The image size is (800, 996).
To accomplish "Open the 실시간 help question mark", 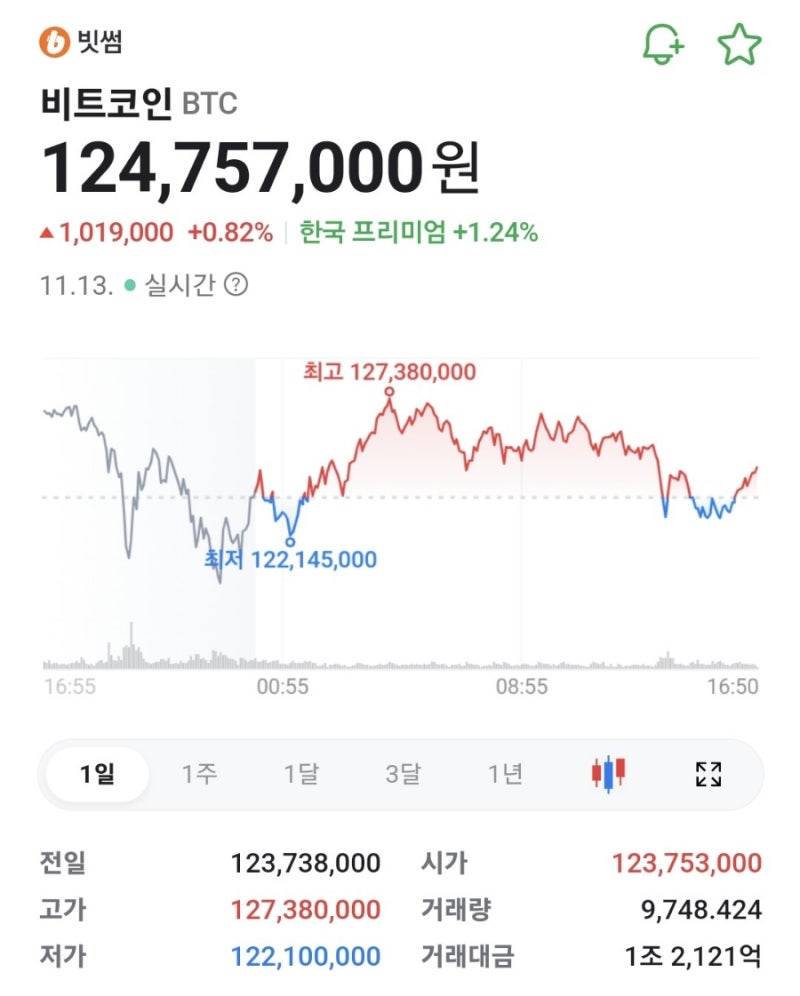I will pos(235,285).
